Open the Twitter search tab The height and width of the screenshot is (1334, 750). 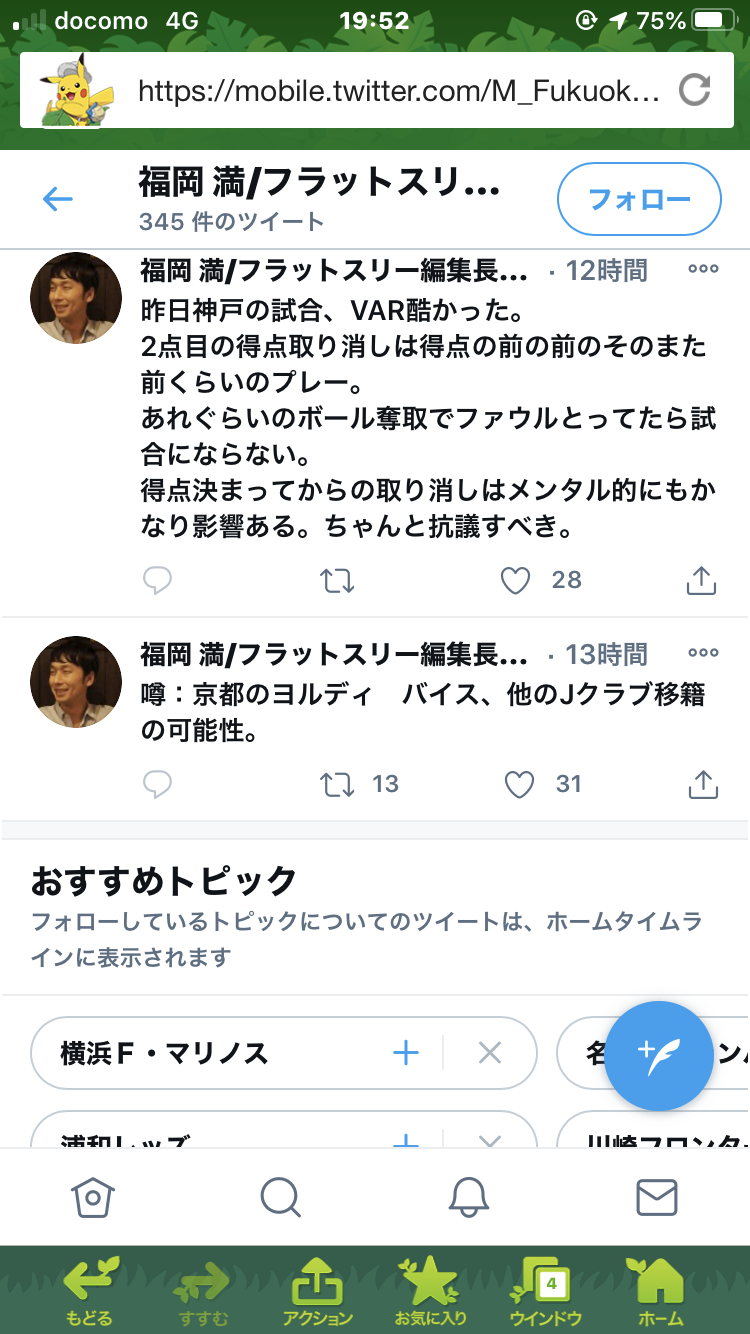[280, 1196]
